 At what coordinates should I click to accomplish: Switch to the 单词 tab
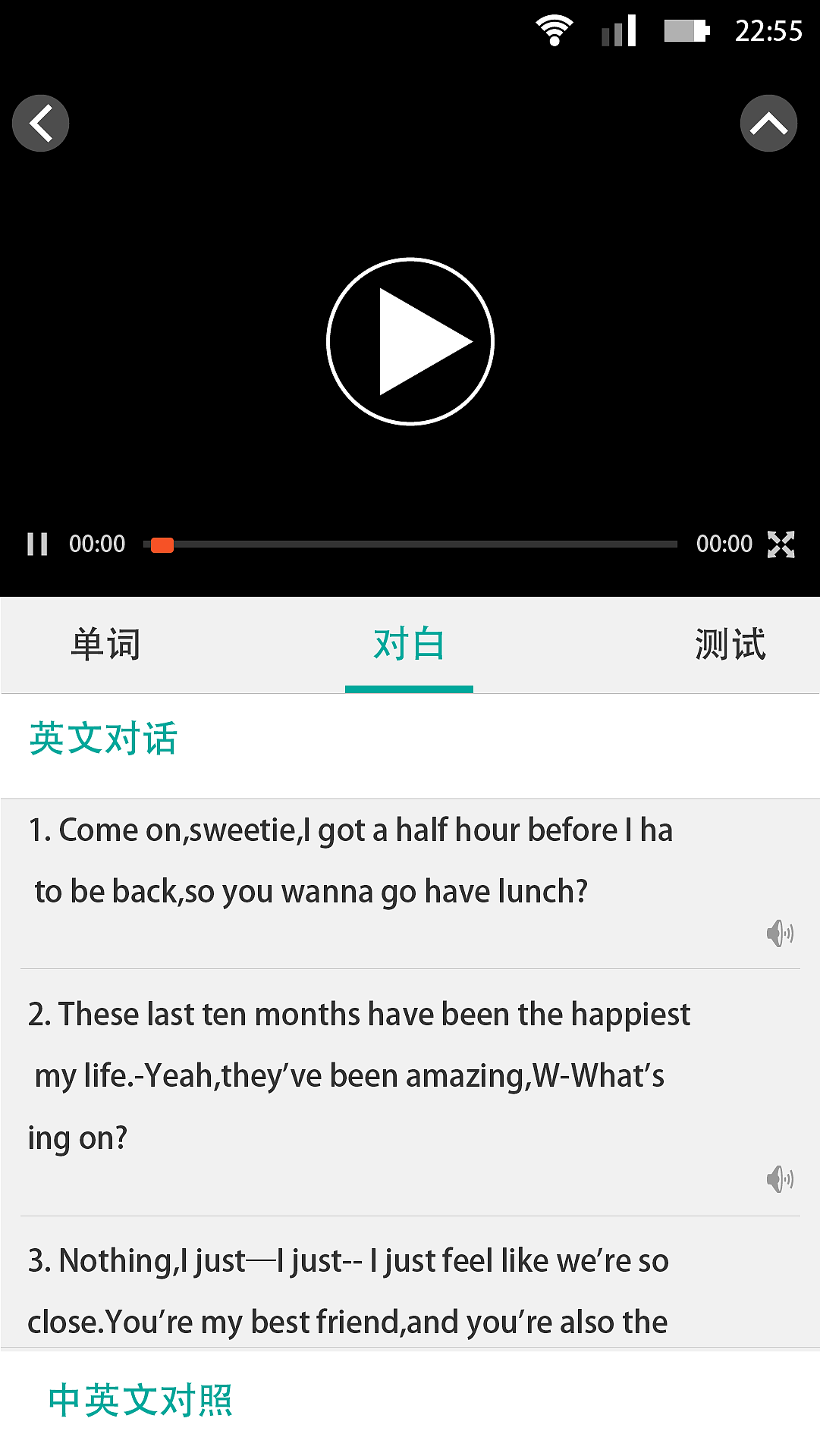tap(105, 645)
